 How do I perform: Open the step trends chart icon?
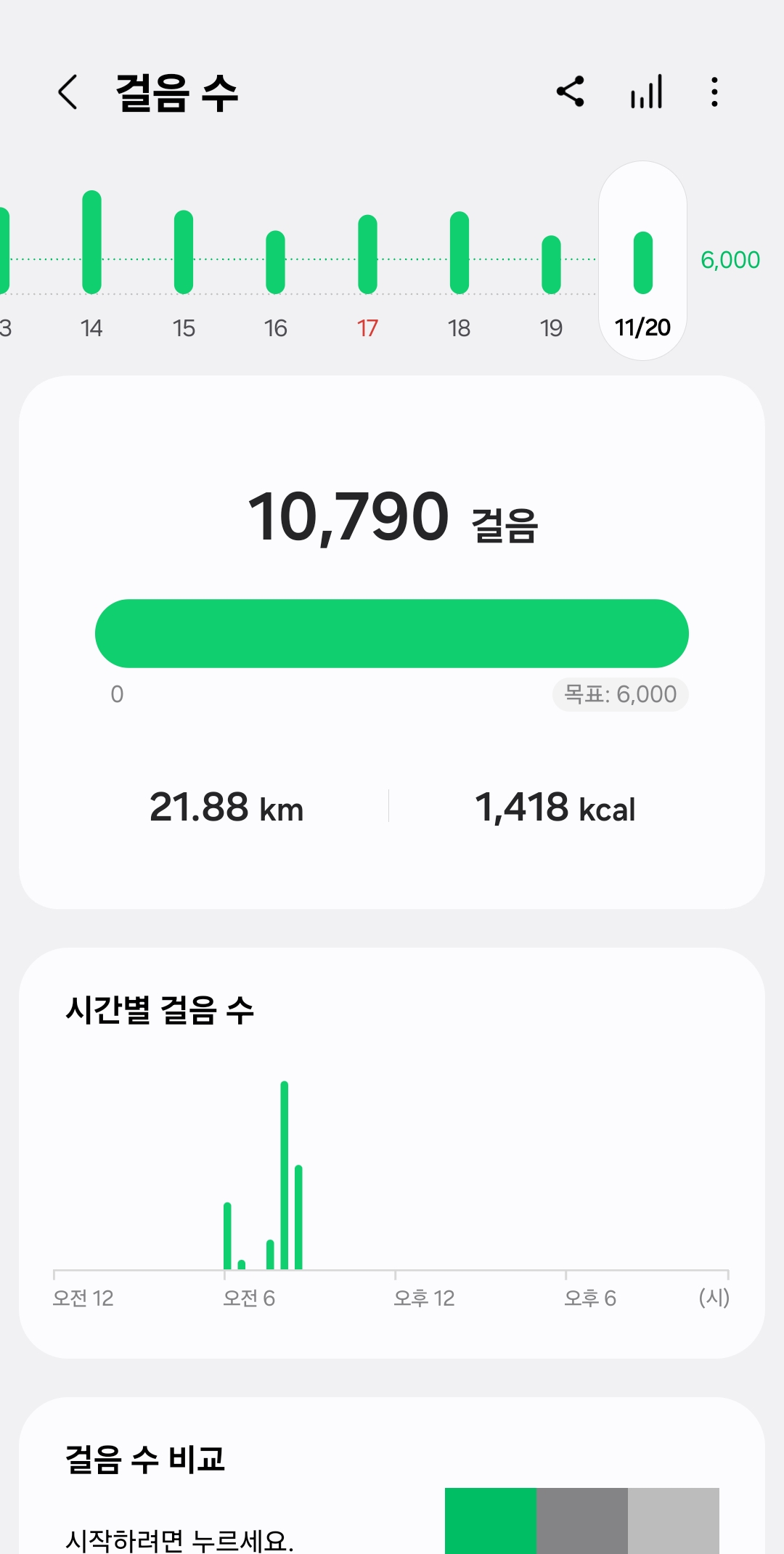pos(646,92)
